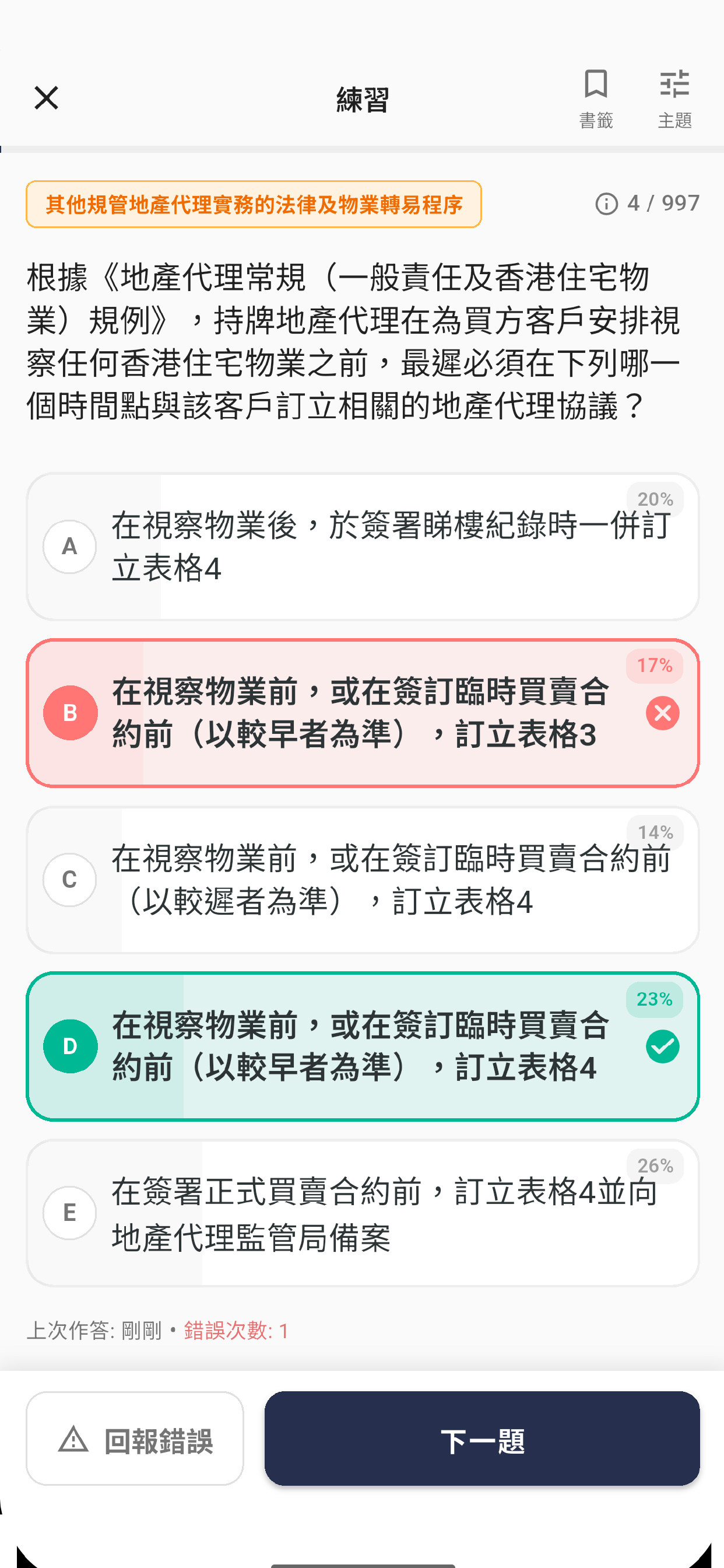
Task: Tap the 23% statistics badge on option D
Action: (654, 999)
